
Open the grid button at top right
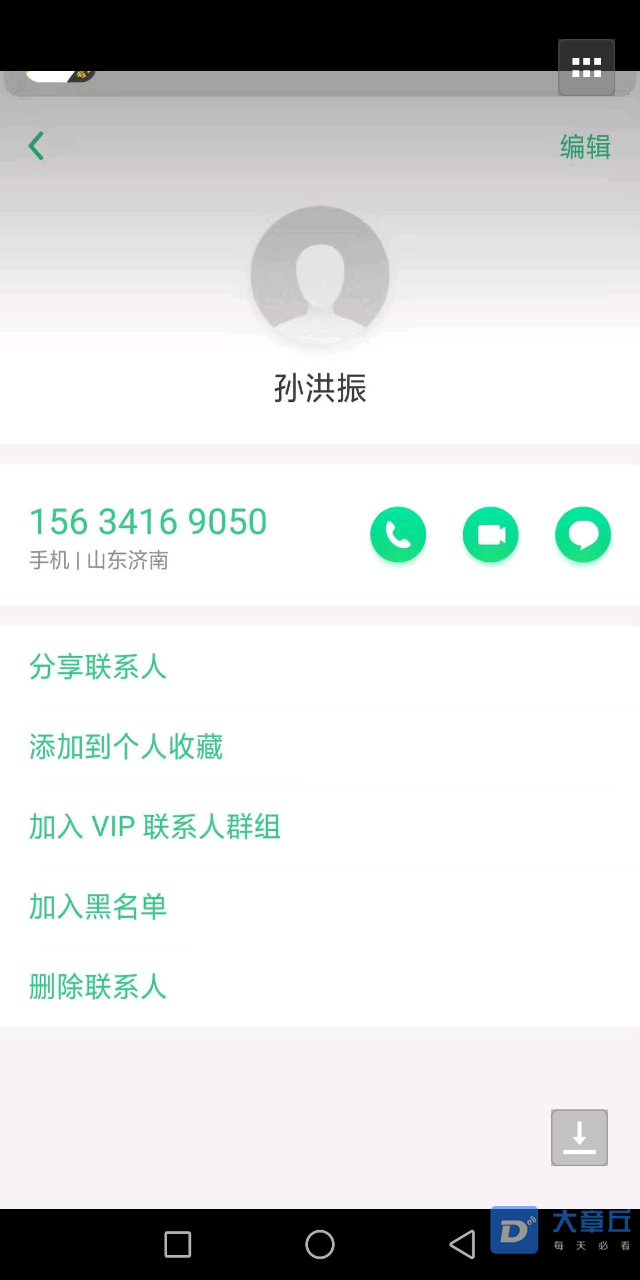pos(586,67)
